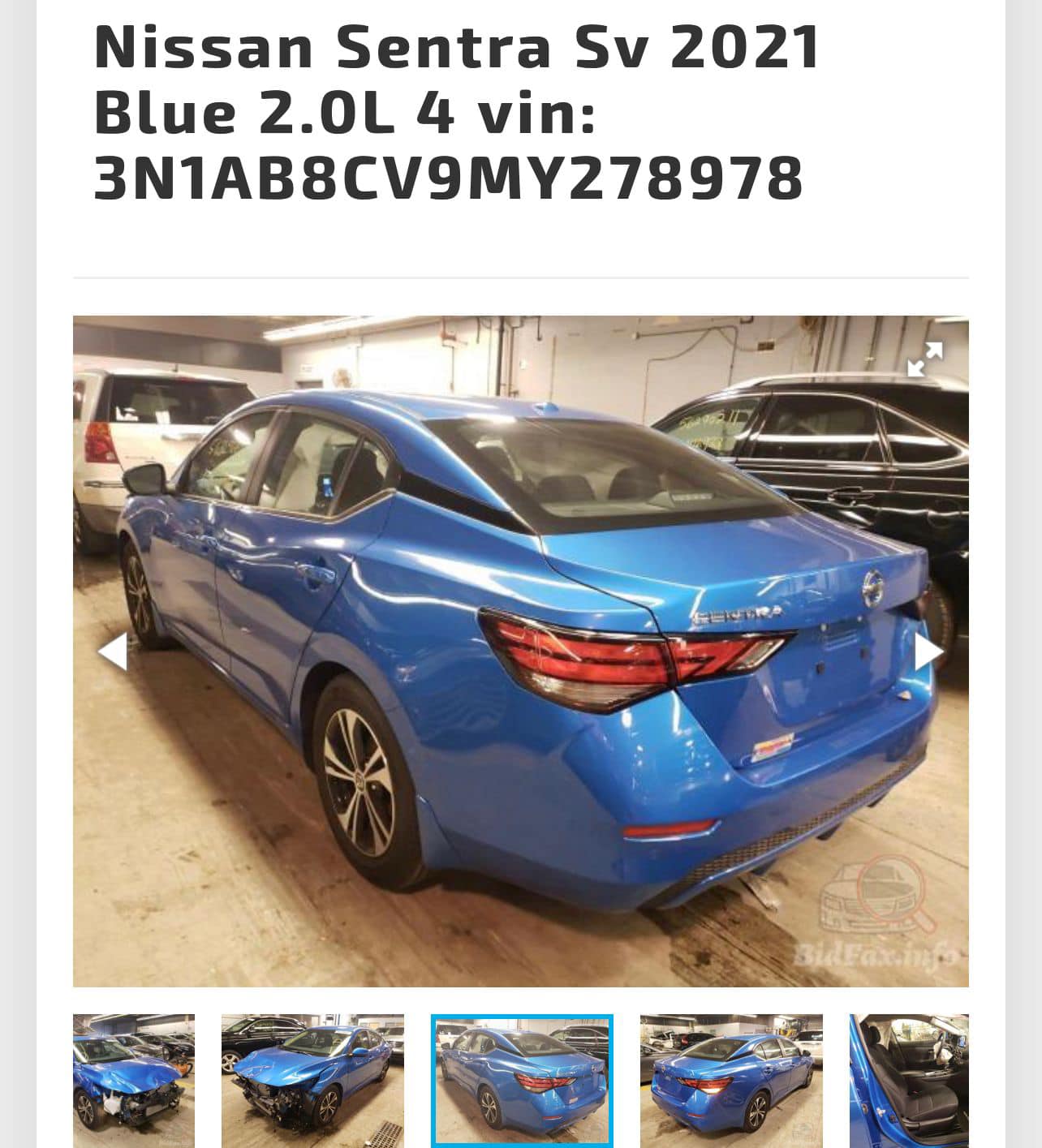Advance to the next gallery photo
Image resolution: width=1042 pixels, height=1148 pixels.
pyautogui.click(x=928, y=651)
